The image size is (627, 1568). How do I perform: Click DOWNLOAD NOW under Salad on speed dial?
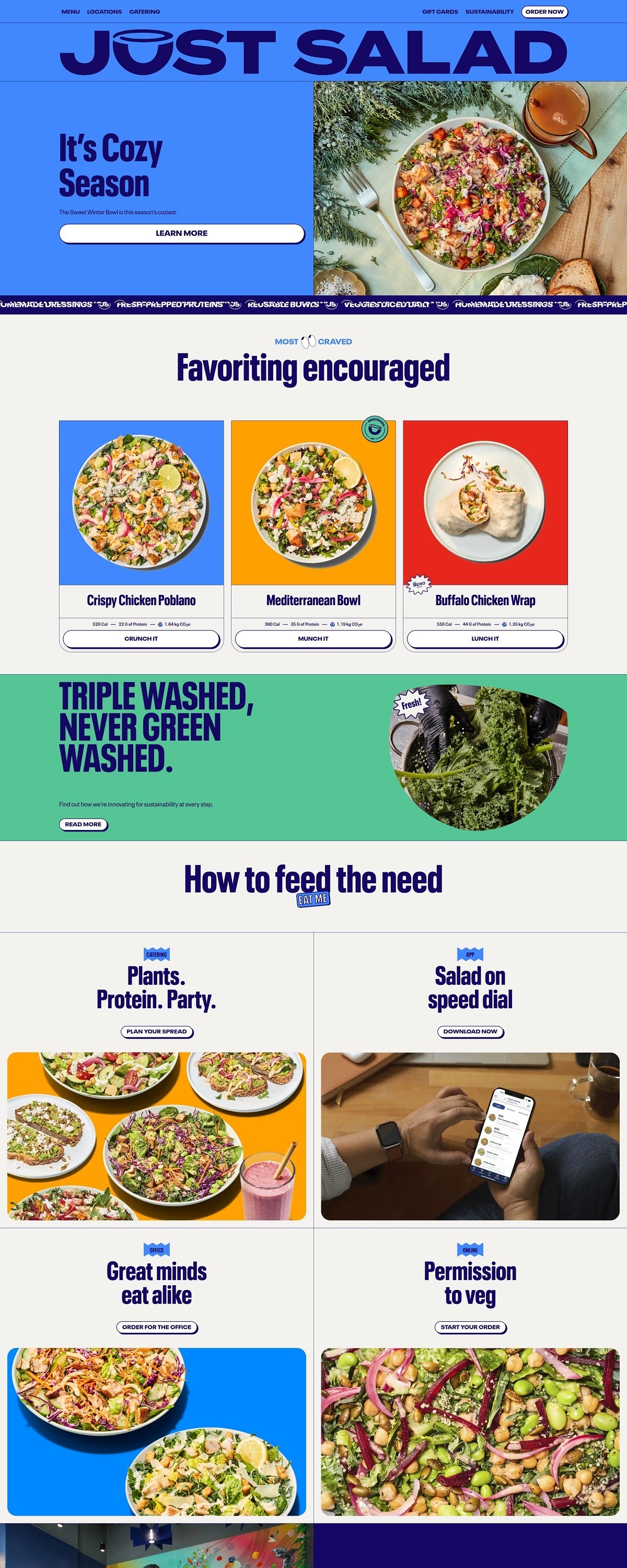pos(470,1032)
